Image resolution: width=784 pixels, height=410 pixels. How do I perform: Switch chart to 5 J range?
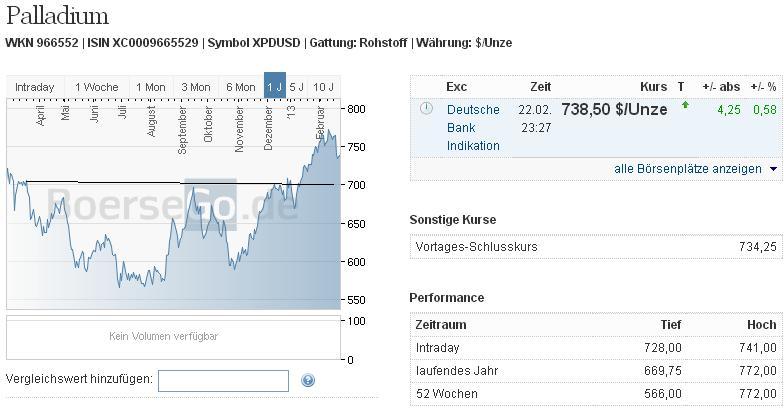click(x=297, y=87)
